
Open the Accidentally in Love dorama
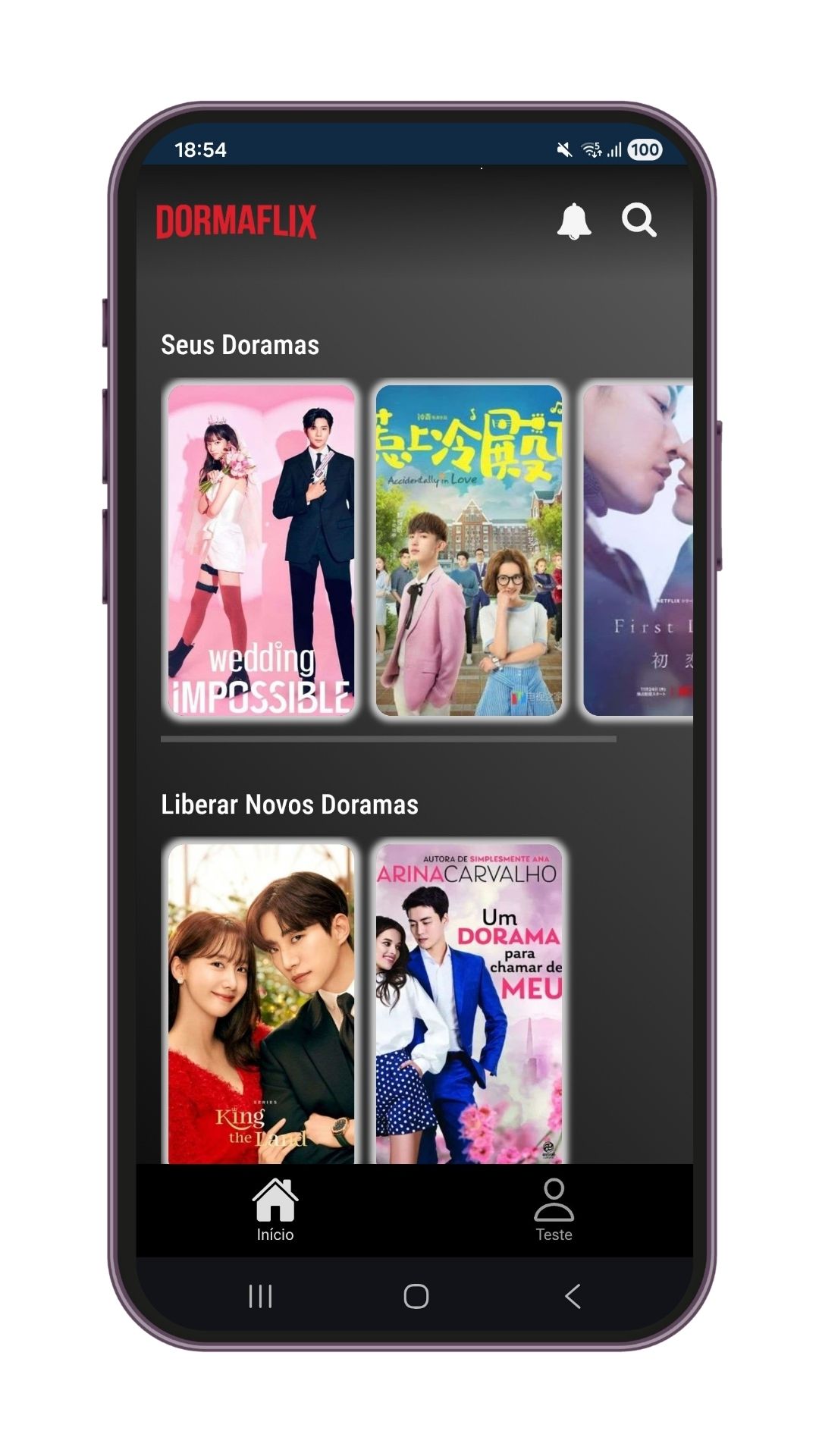[x=469, y=550]
